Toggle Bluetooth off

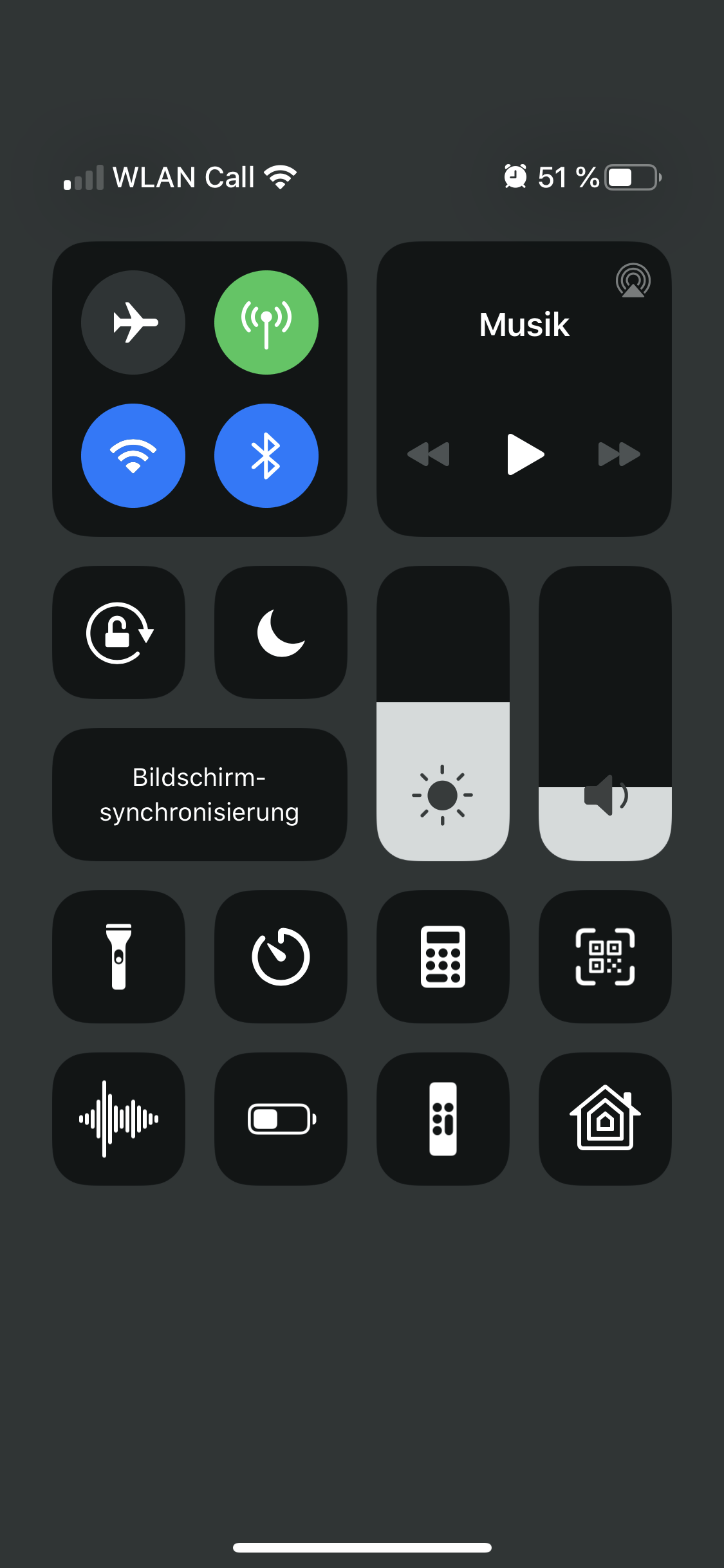pyautogui.click(x=266, y=456)
